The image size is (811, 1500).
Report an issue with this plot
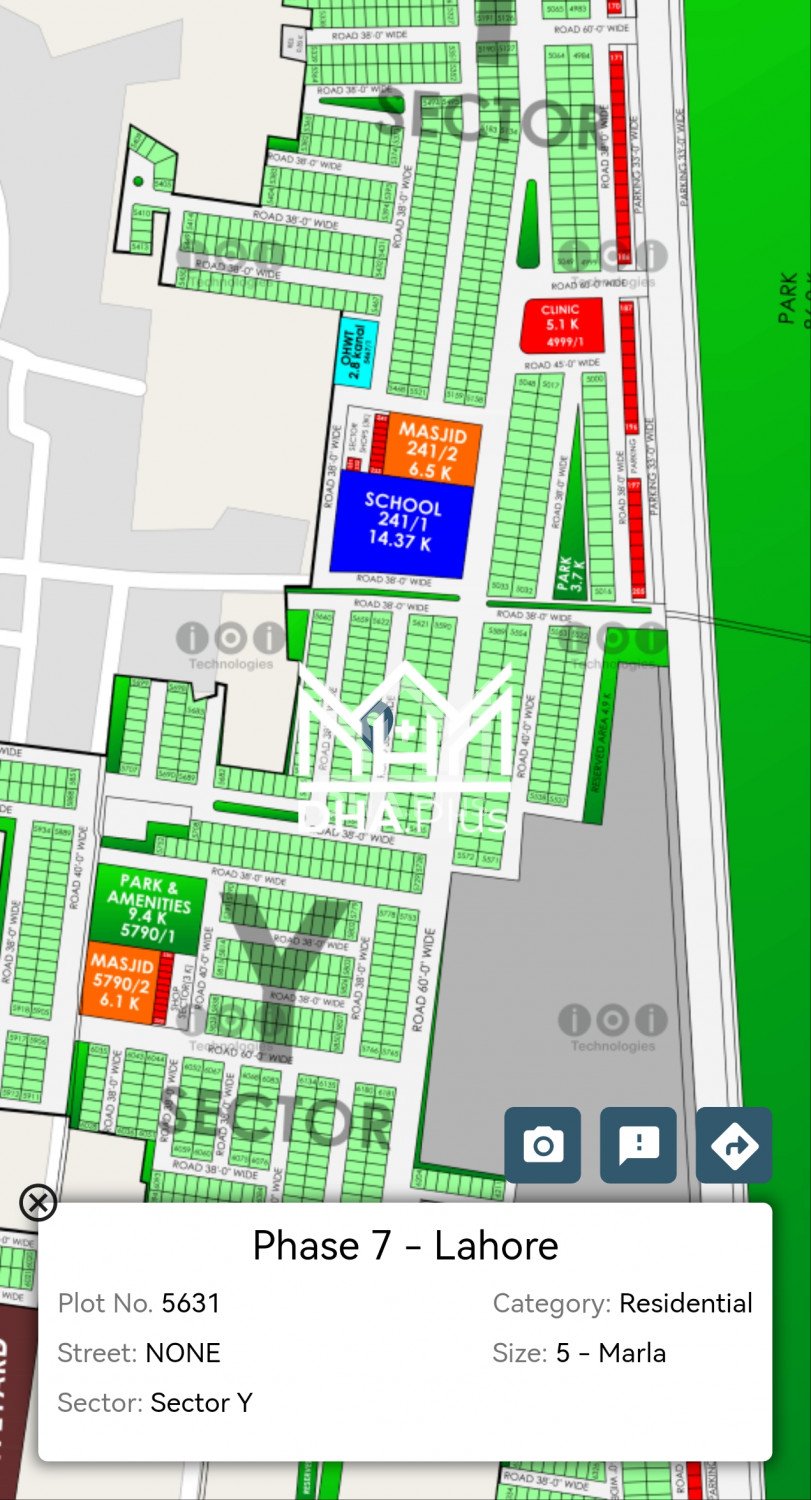[x=638, y=1145]
